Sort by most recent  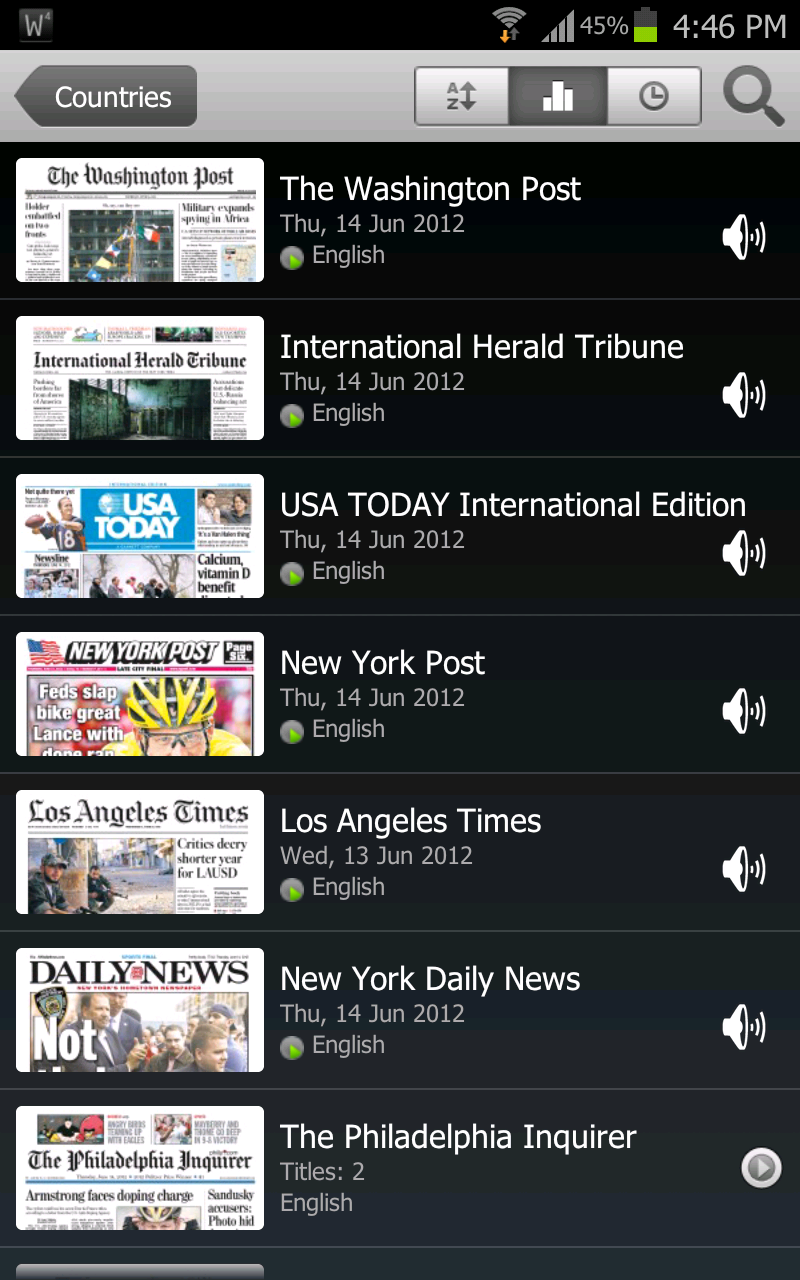653,97
